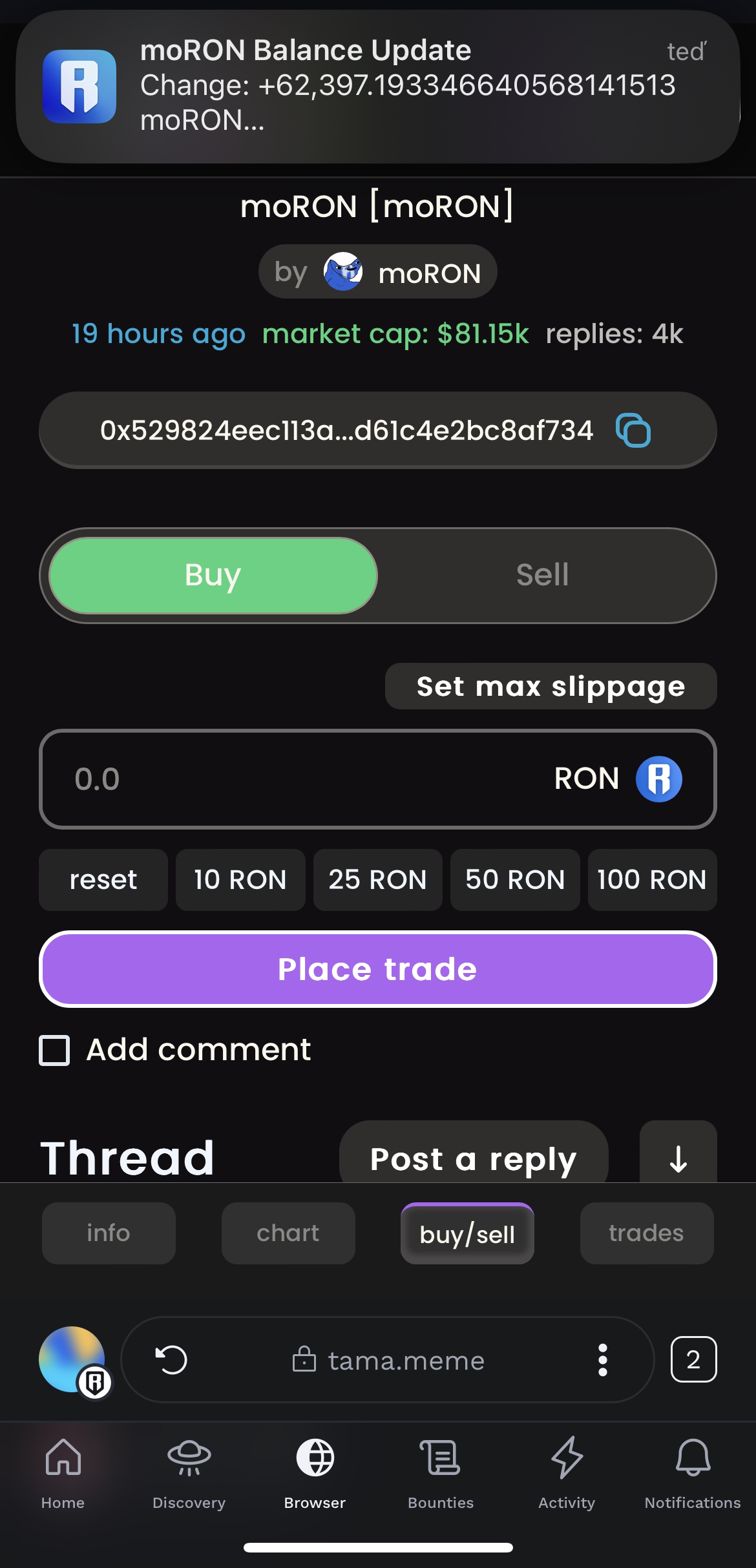Open the Set max slippage setting

(551, 686)
